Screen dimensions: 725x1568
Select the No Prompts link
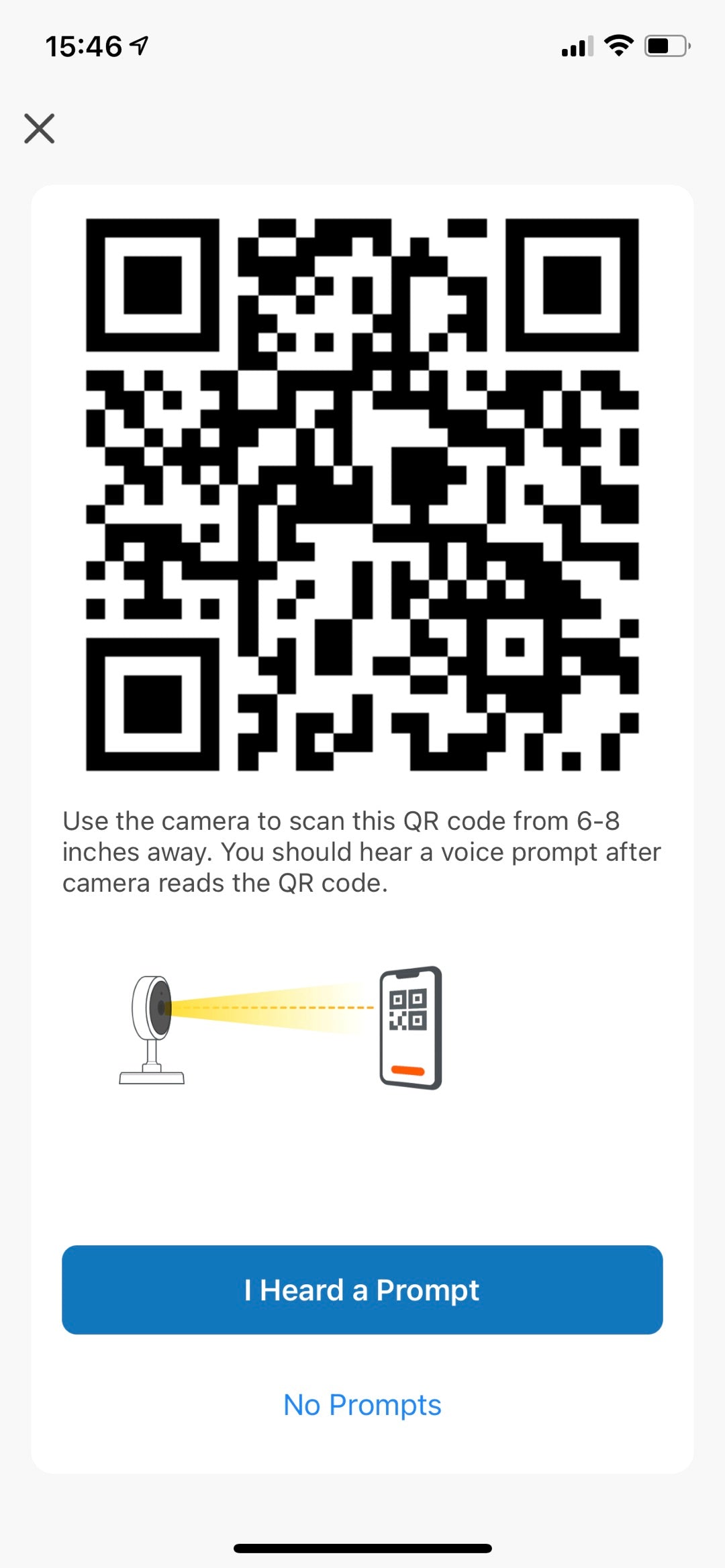362,1404
